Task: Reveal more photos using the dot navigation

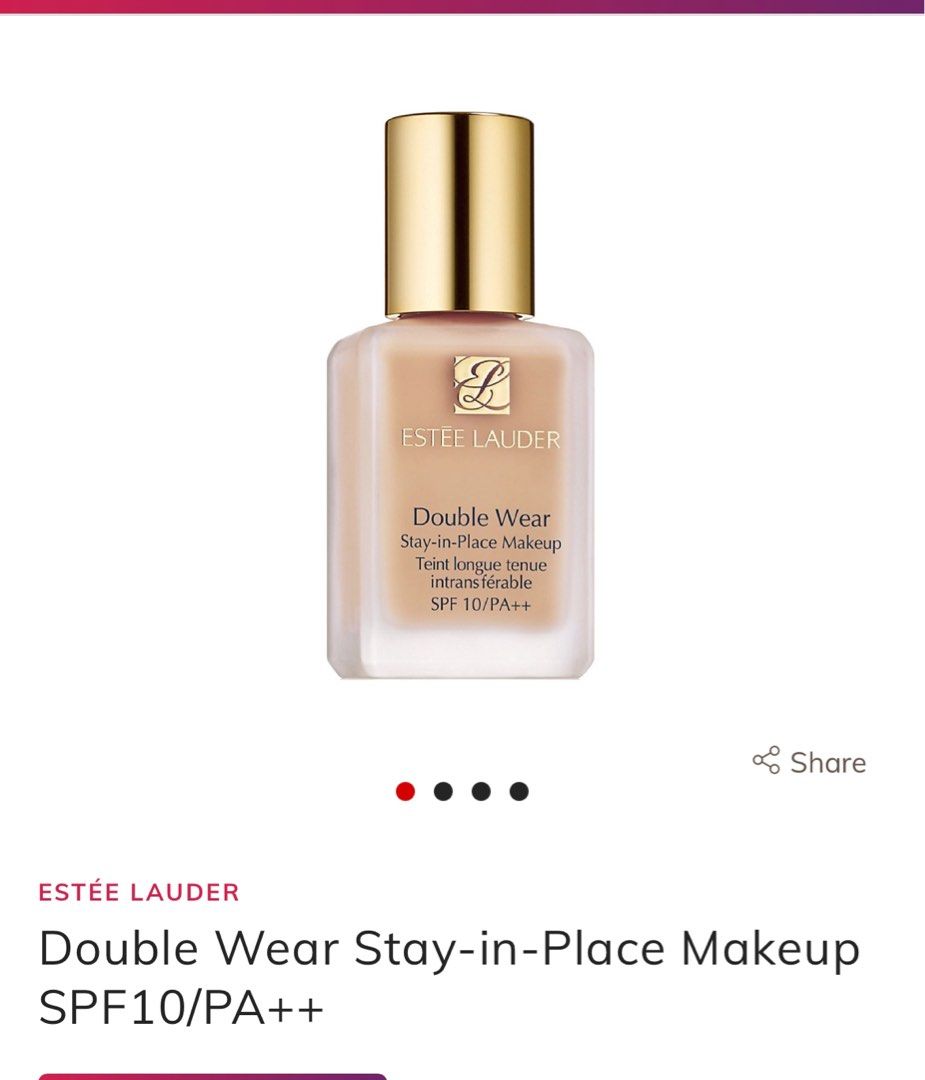Action: click(480, 789)
